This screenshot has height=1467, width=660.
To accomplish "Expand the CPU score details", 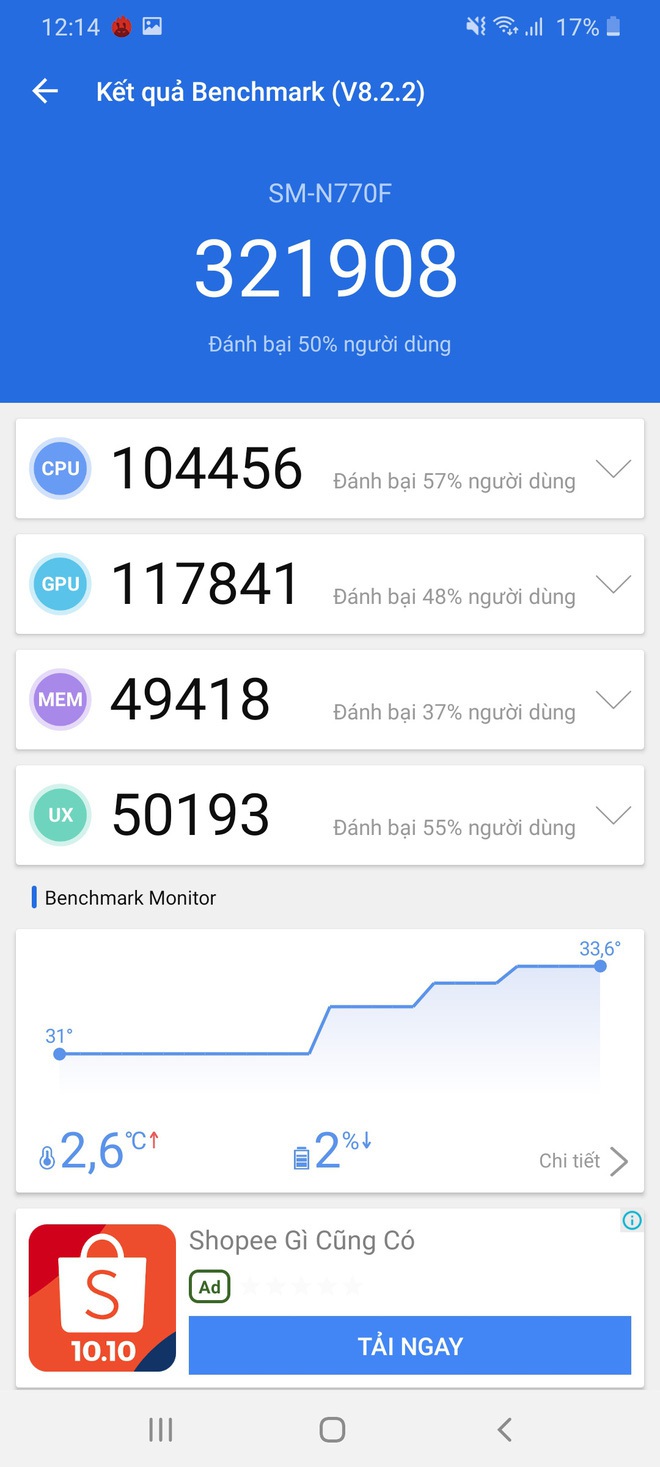I will click(613, 469).
